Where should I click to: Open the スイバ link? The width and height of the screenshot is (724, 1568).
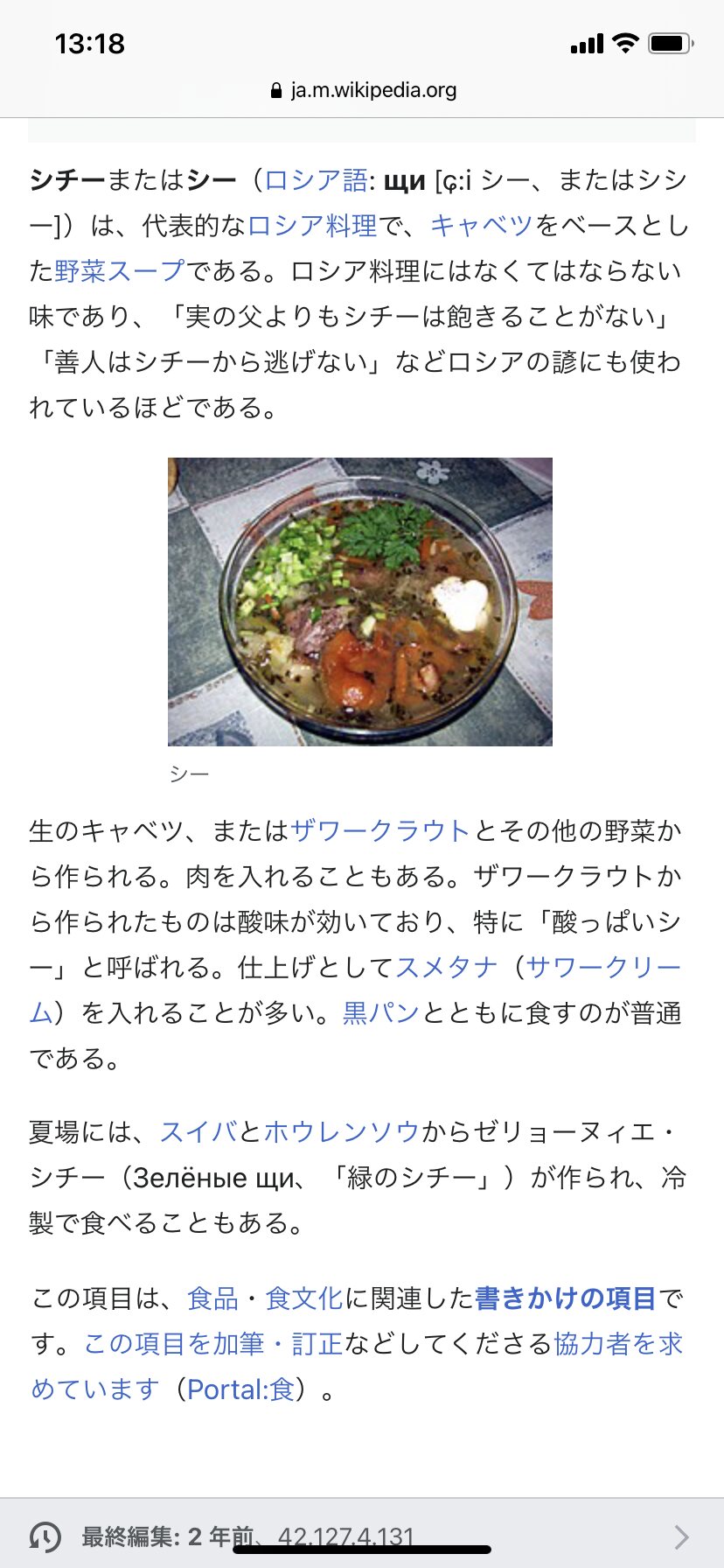[198, 1131]
